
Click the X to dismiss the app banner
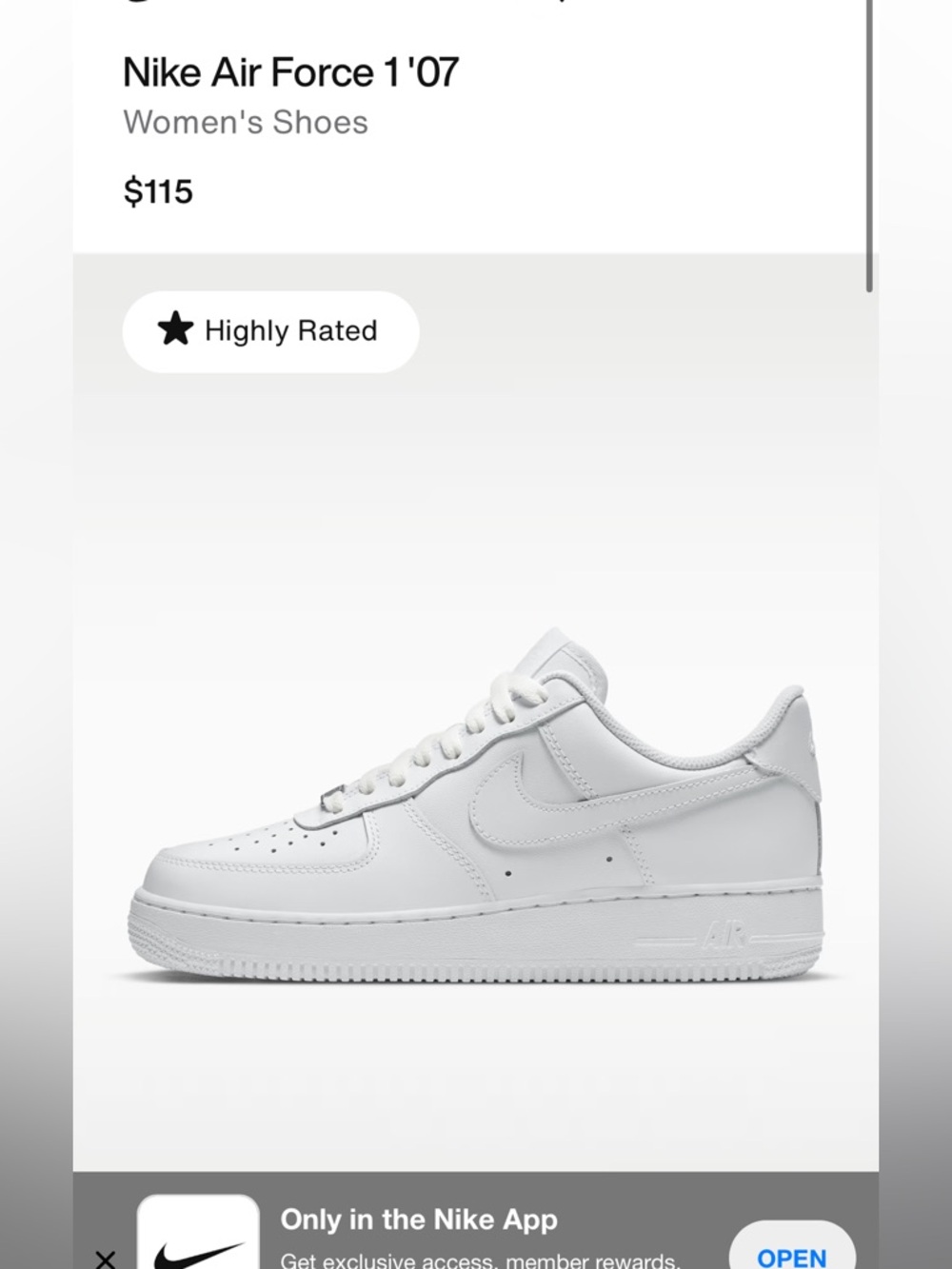tap(105, 1259)
